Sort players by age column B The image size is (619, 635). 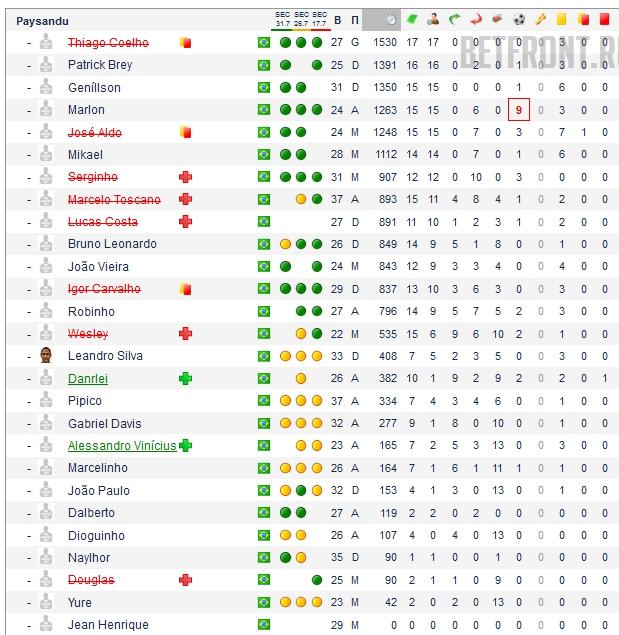coord(337,19)
